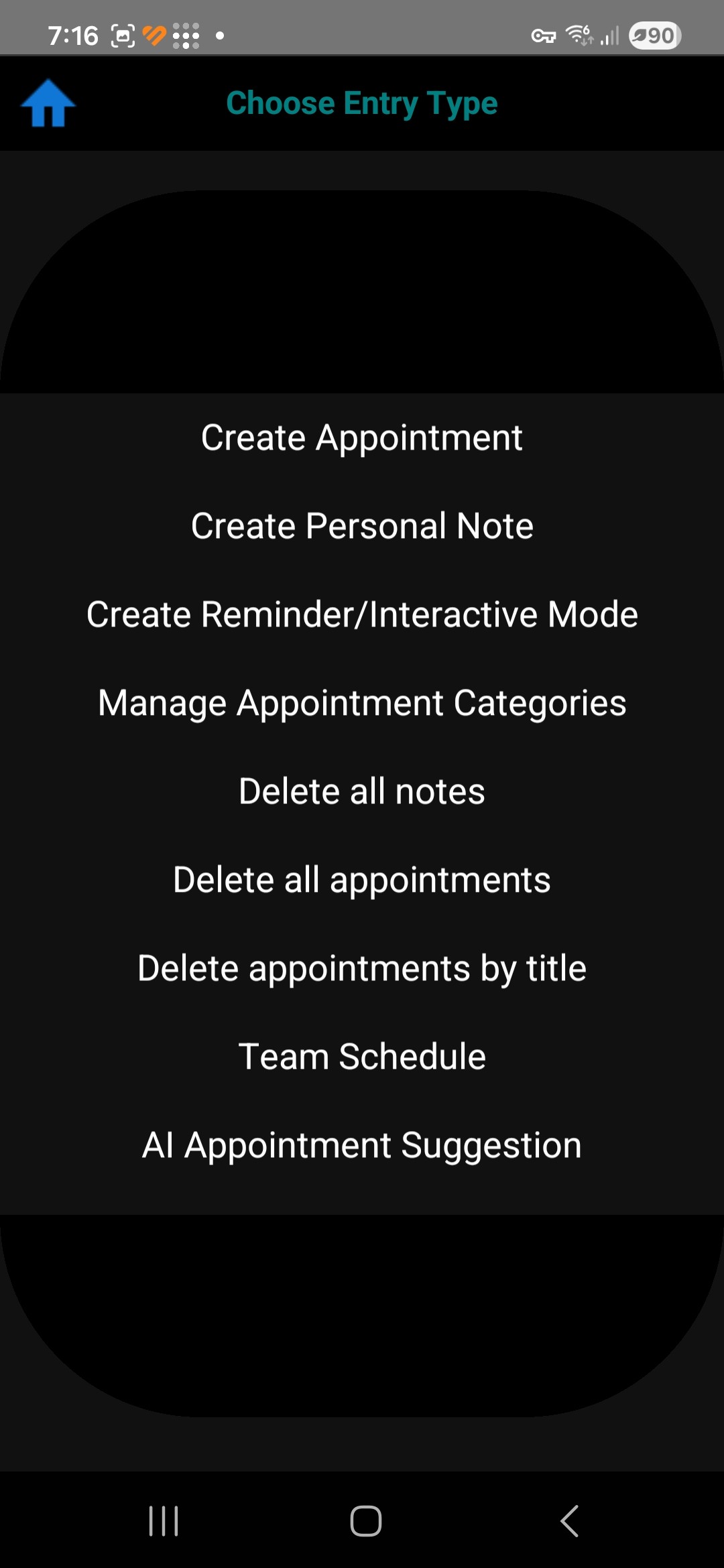Go back using the system back button

coord(569,1521)
